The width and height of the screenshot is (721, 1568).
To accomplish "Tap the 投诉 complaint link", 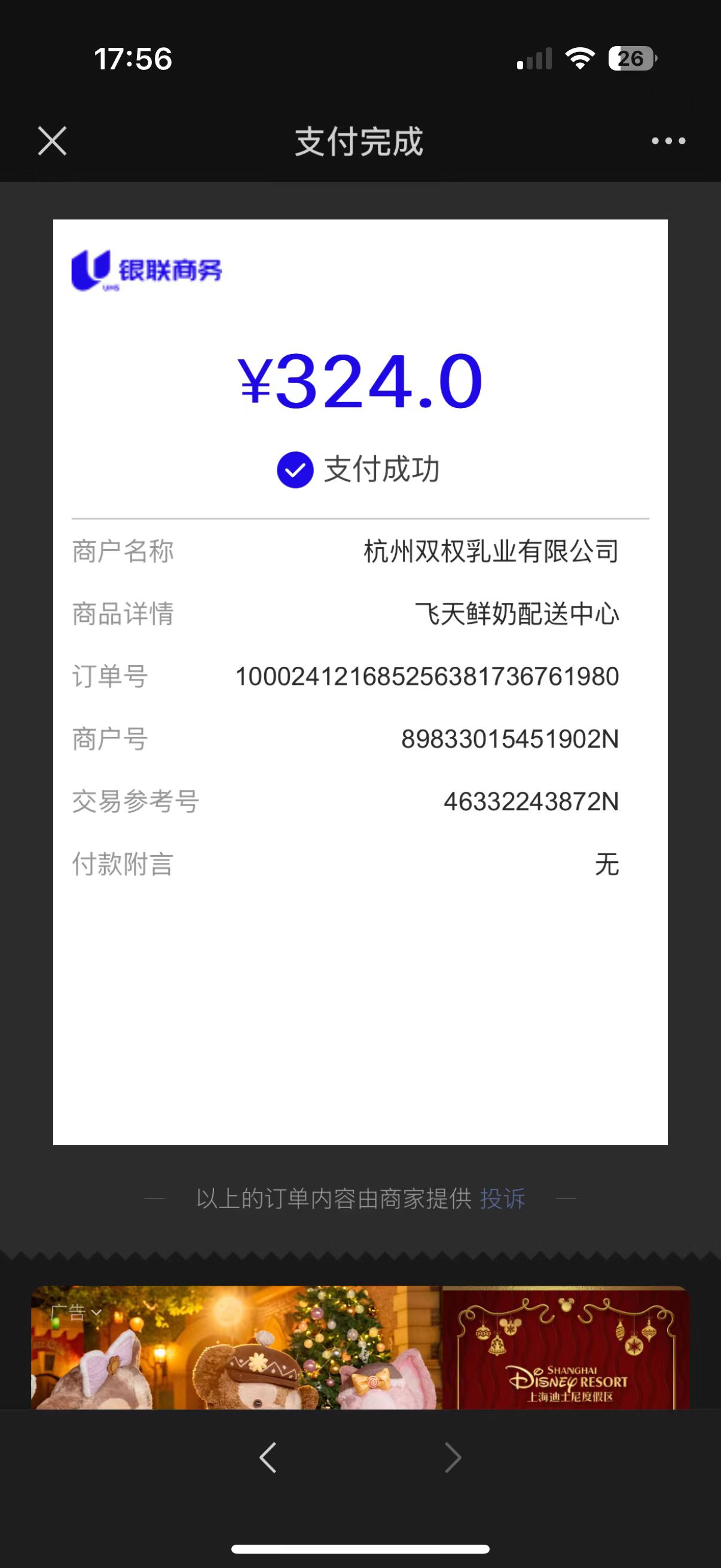I will point(502,1198).
